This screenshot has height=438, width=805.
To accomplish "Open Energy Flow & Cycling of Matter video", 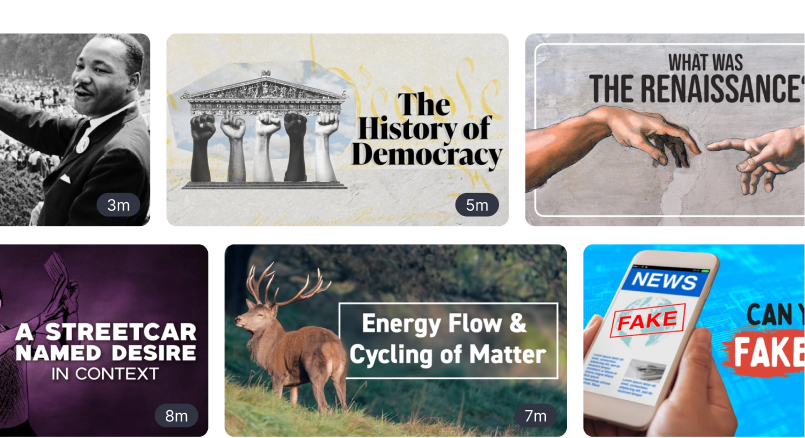I will tap(395, 340).
